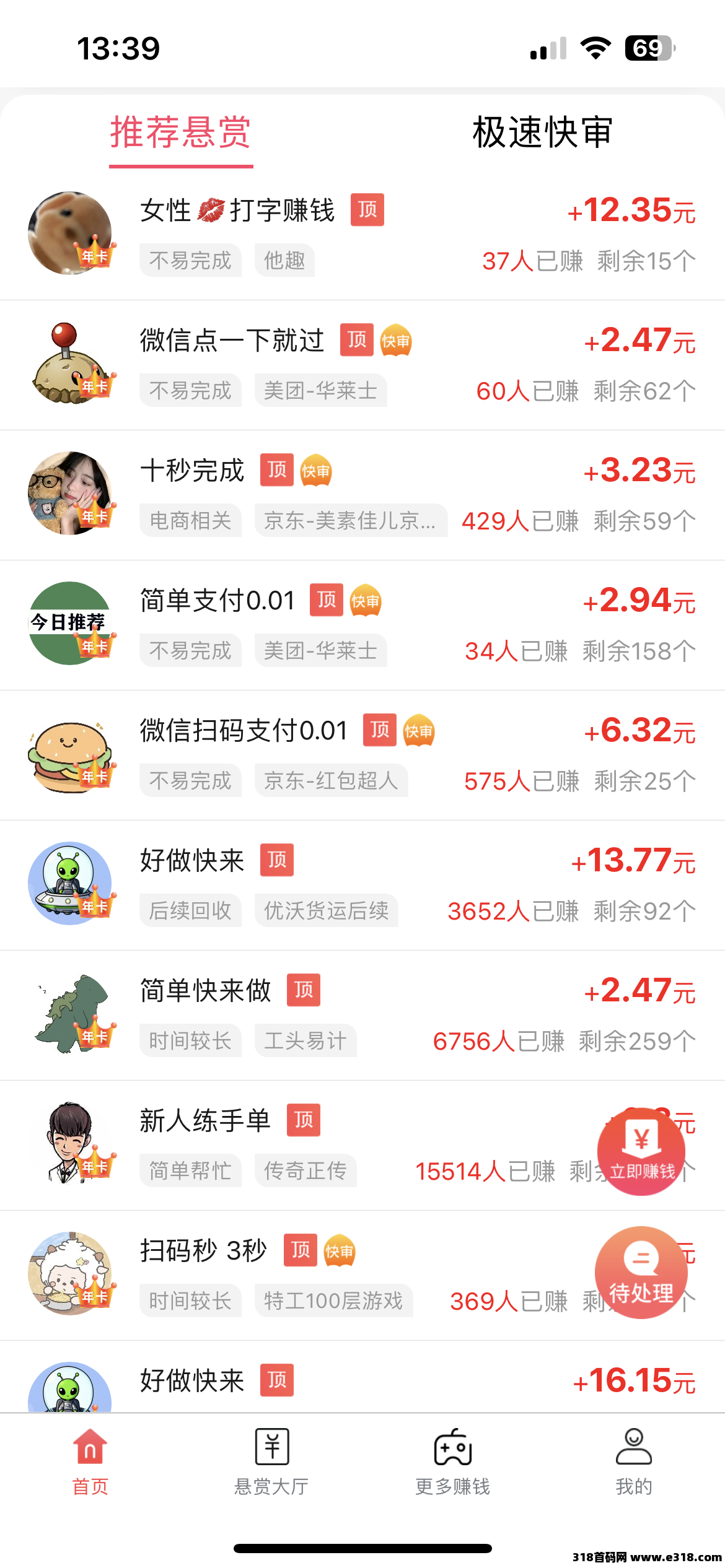Go to the 首页 tab

pyautogui.click(x=90, y=1460)
